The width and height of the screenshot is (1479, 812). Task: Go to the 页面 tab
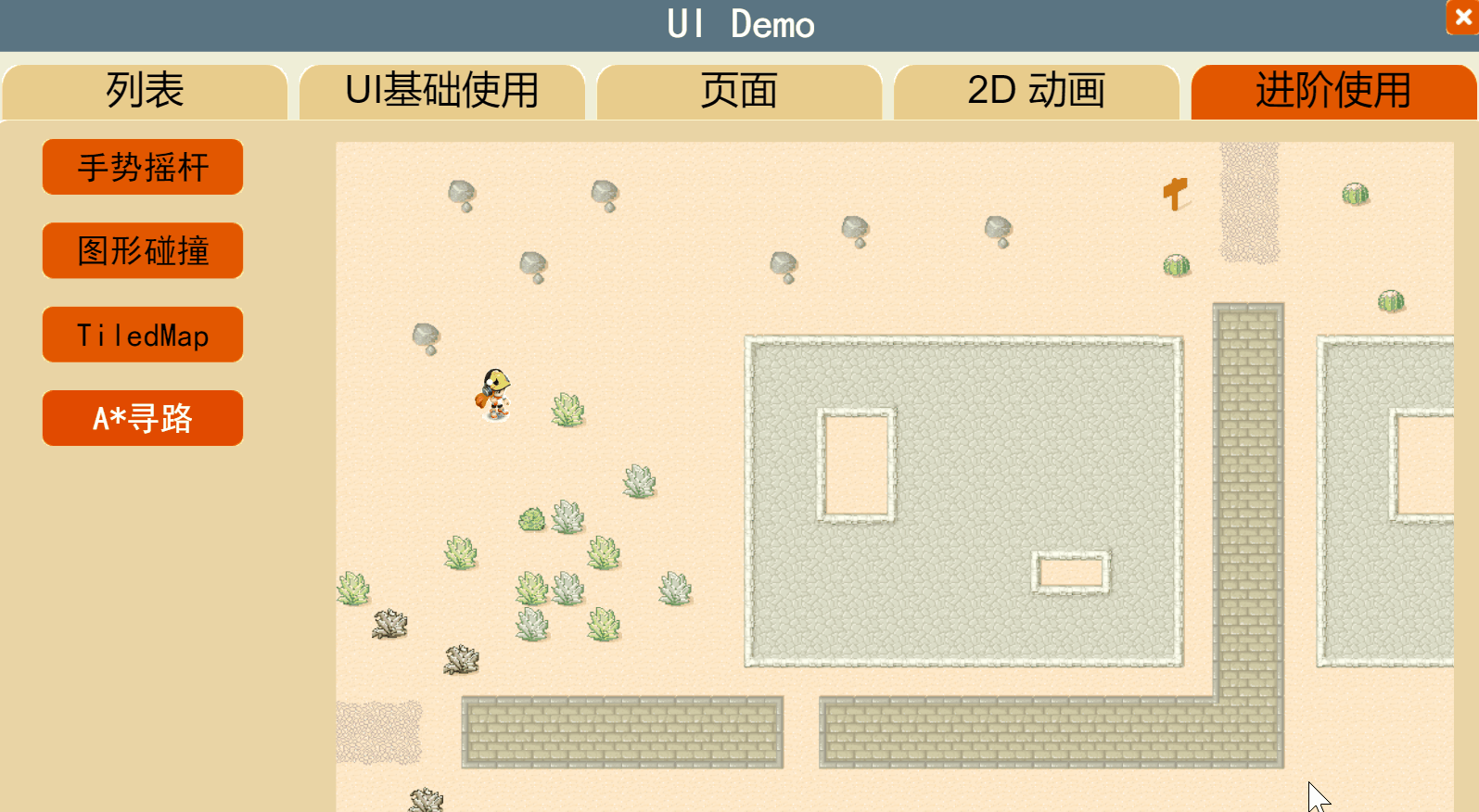(x=739, y=92)
